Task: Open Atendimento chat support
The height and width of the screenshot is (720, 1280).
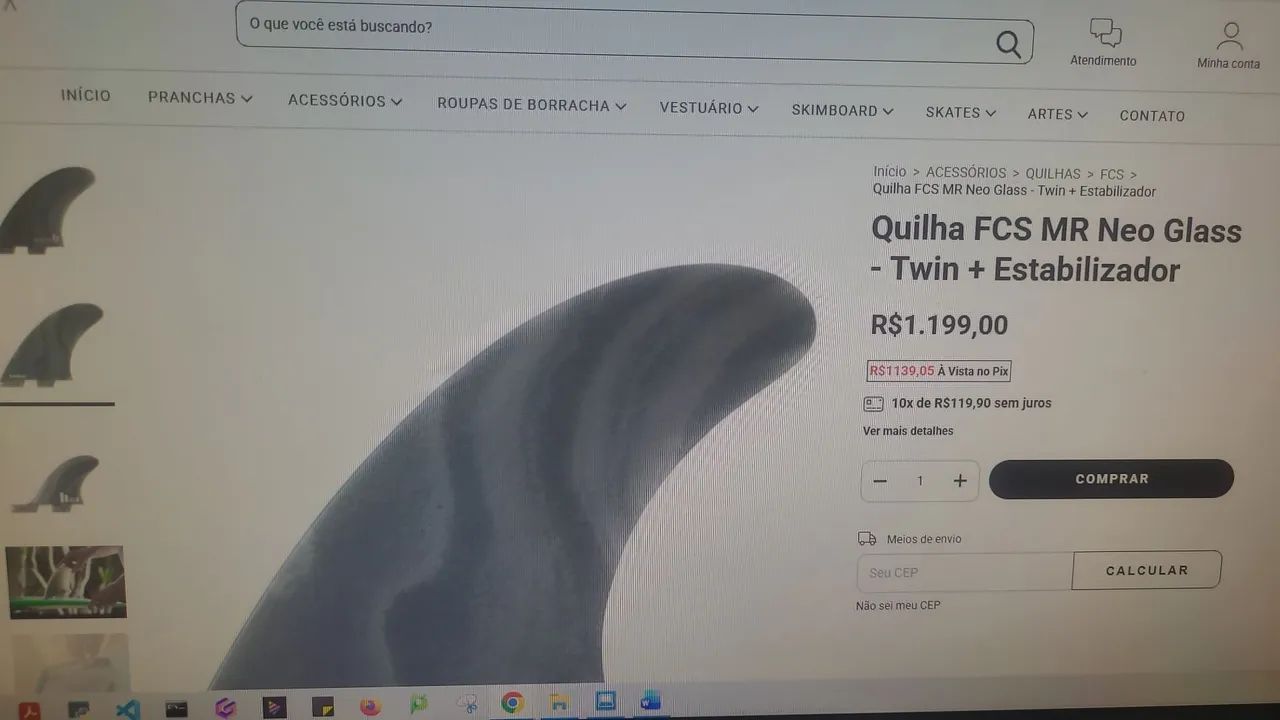Action: coord(1104,42)
